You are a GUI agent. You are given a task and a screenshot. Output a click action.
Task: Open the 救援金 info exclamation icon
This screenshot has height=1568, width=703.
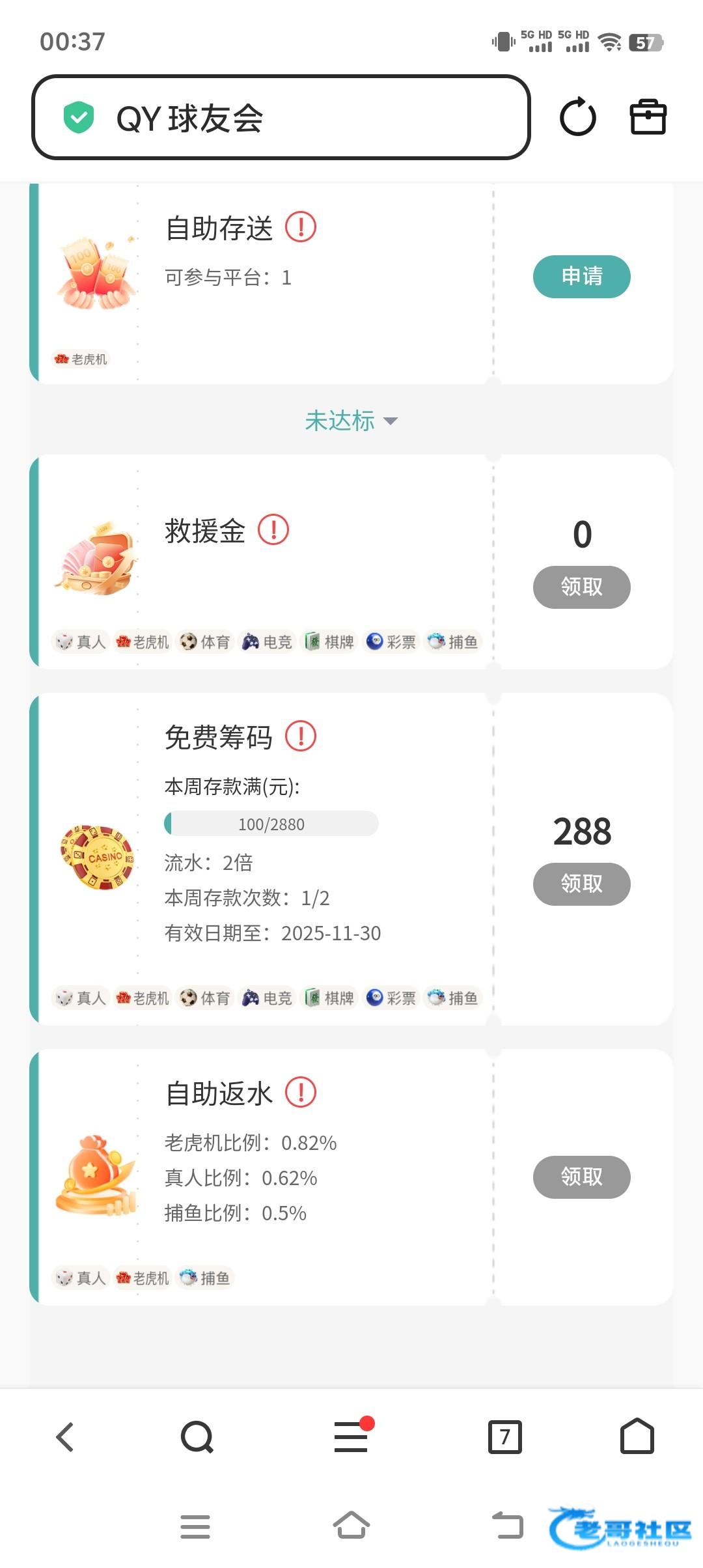pyautogui.click(x=273, y=529)
